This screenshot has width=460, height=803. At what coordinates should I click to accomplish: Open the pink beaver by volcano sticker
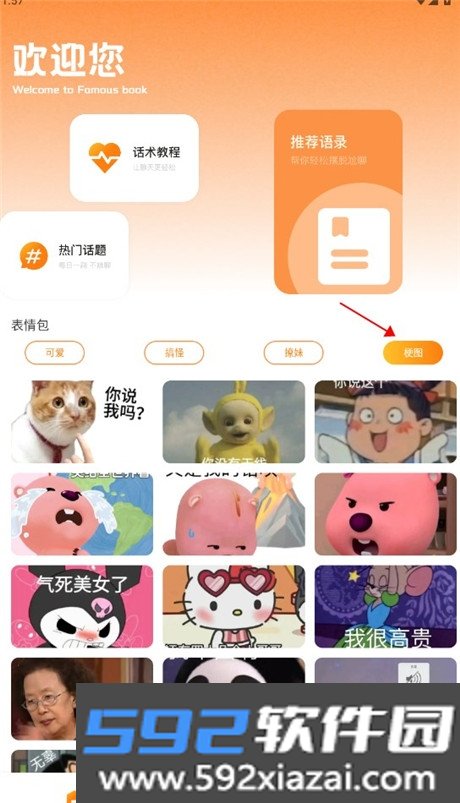(x=234, y=514)
